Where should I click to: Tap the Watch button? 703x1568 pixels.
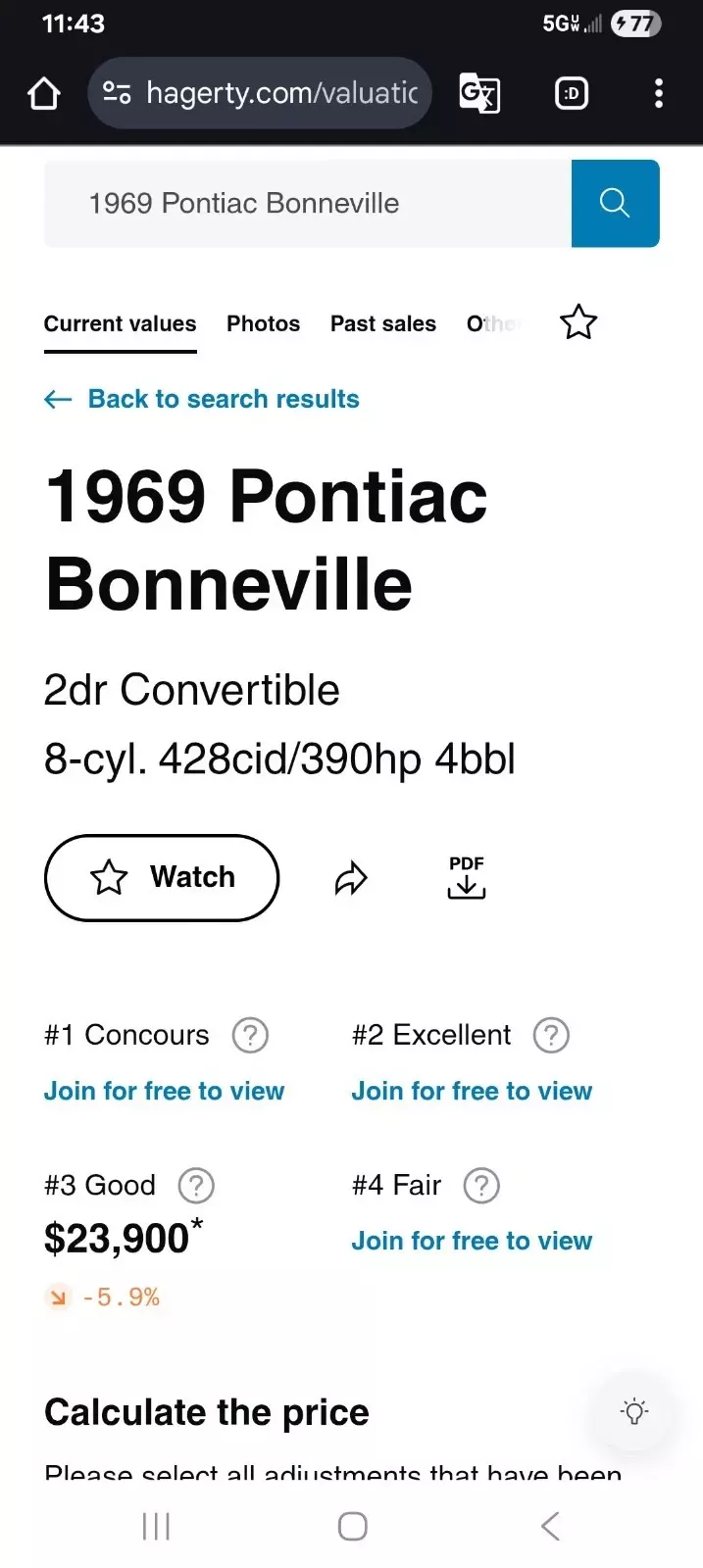tap(162, 877)
